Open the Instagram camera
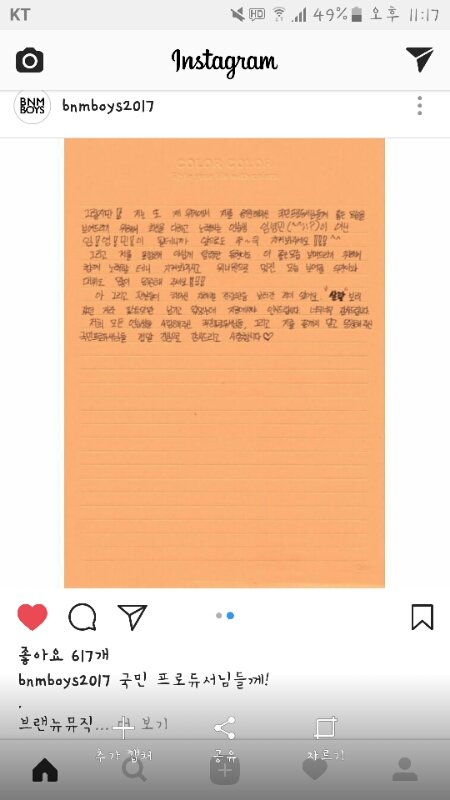Viewport: 450px width, 800px height. (30, 60)
